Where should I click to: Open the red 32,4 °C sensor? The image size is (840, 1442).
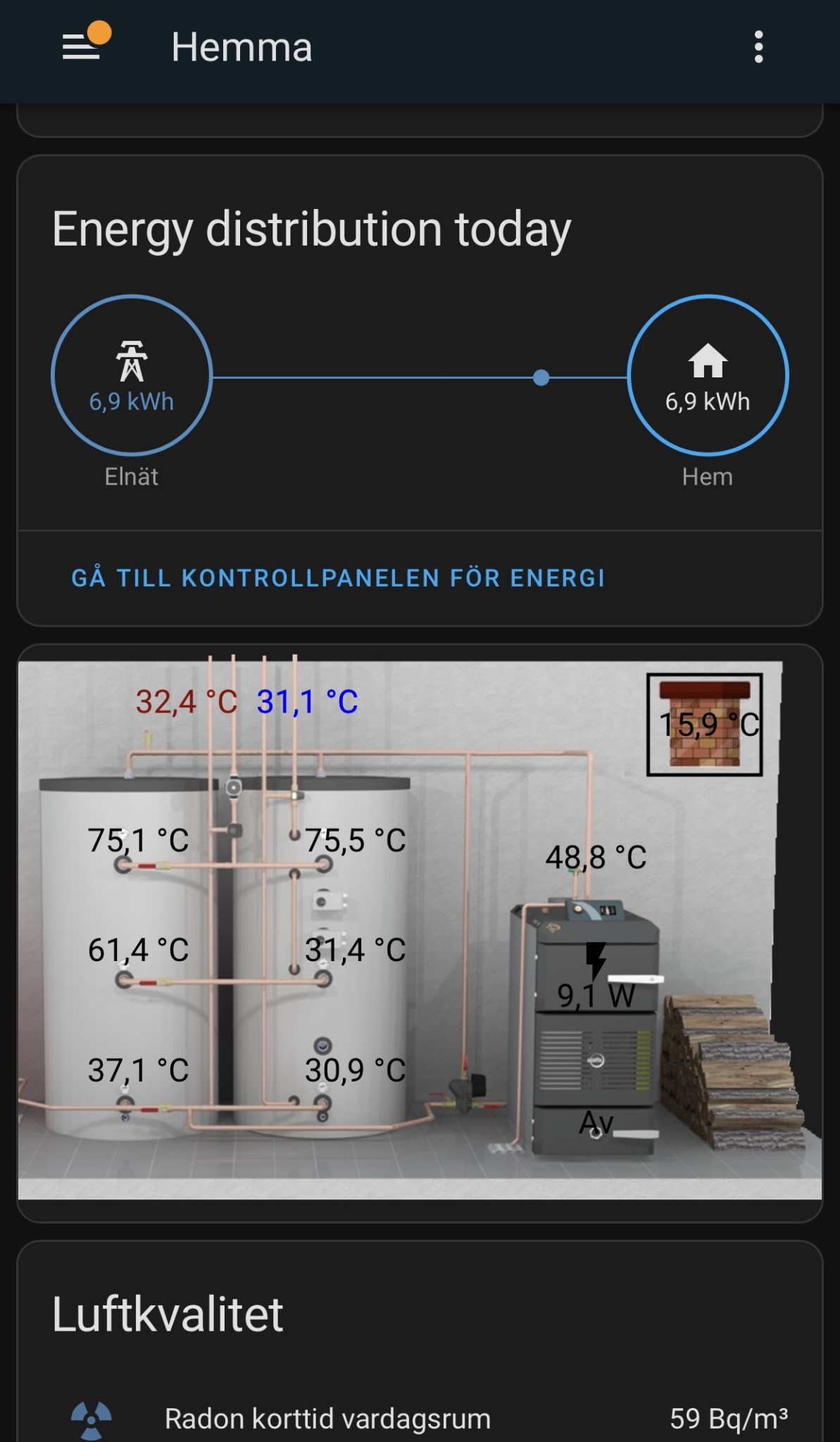186,702
